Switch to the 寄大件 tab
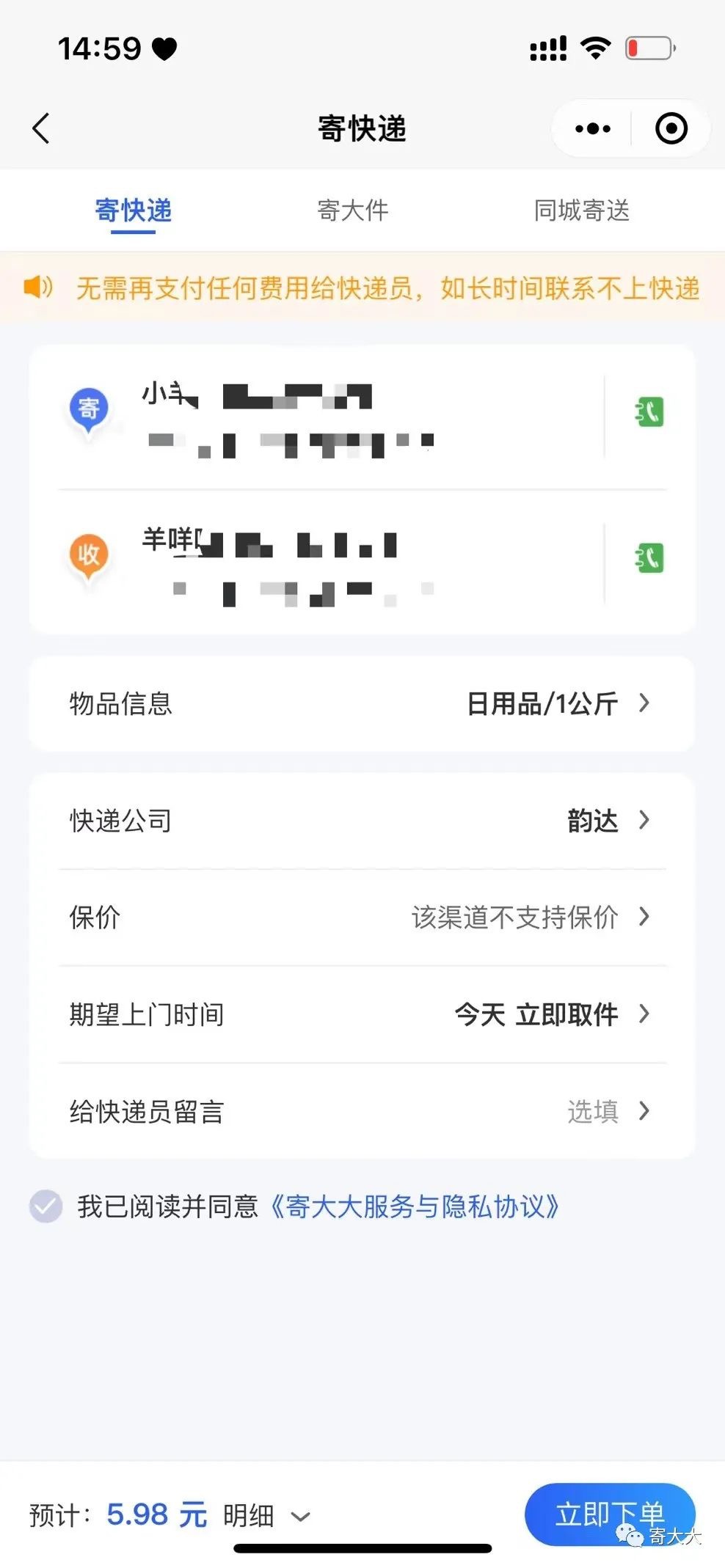Screen dimensions: 725x1568 coord(354,210)
